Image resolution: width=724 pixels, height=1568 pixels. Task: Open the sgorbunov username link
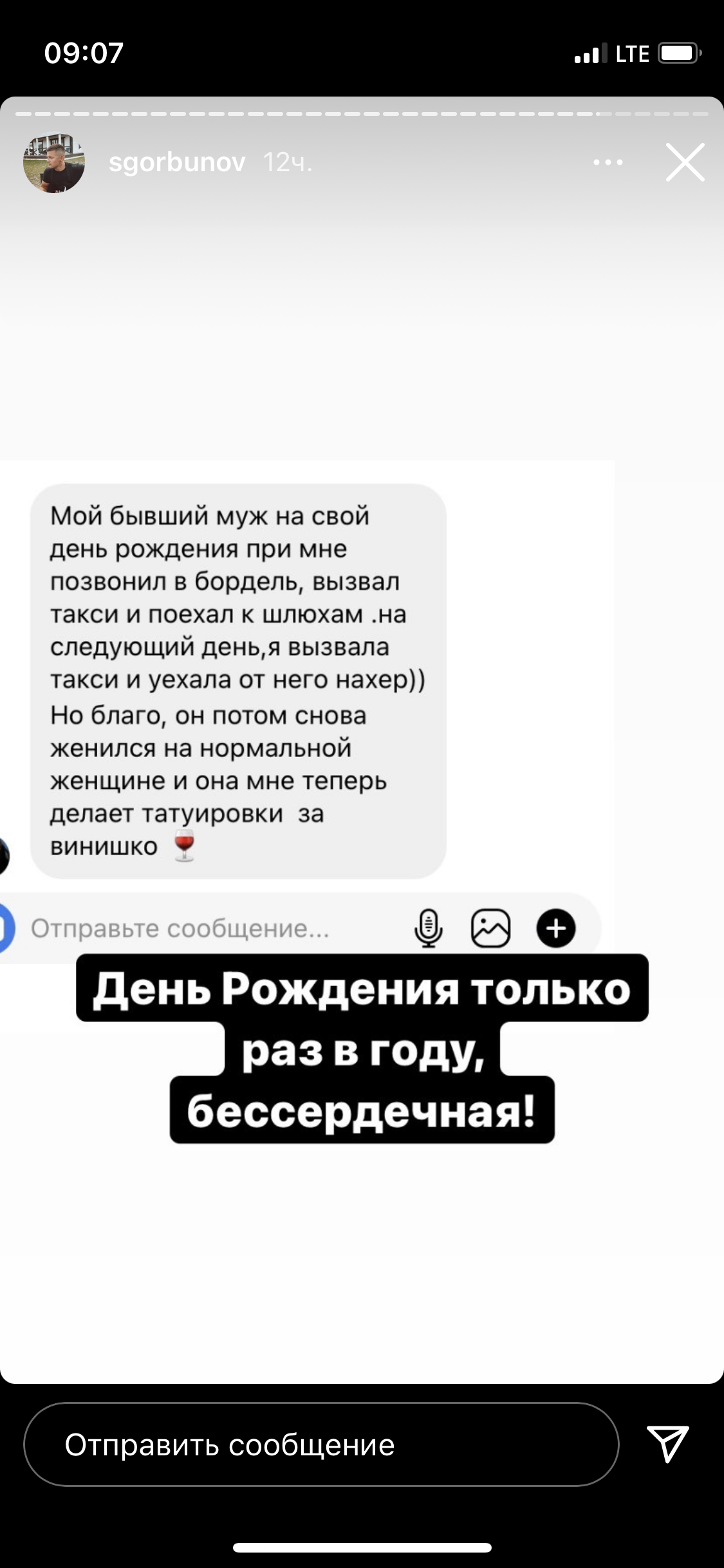(177, 162)
